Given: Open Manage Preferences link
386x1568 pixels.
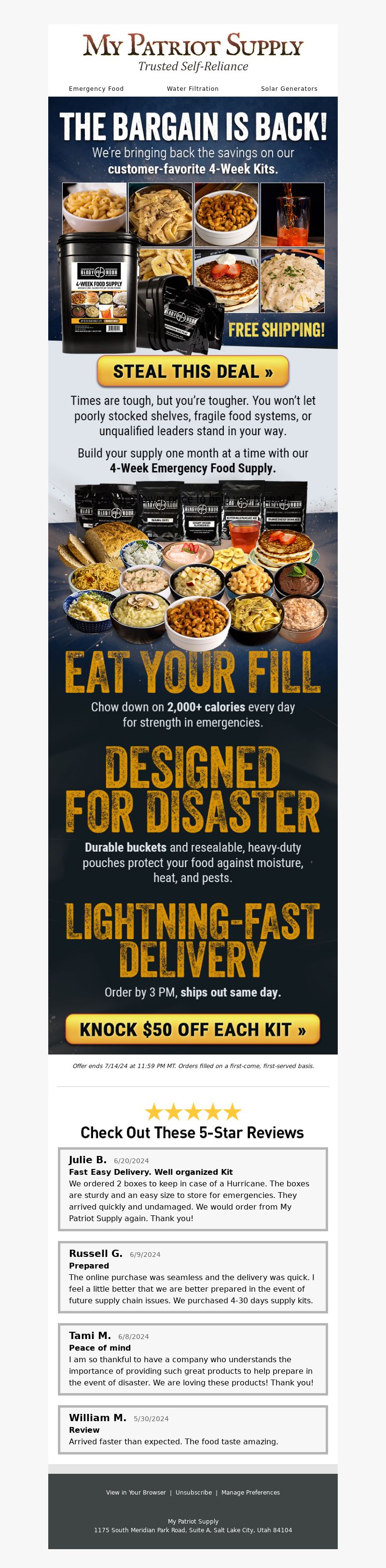Looking at the screenshot, I should coord(250,1492).
